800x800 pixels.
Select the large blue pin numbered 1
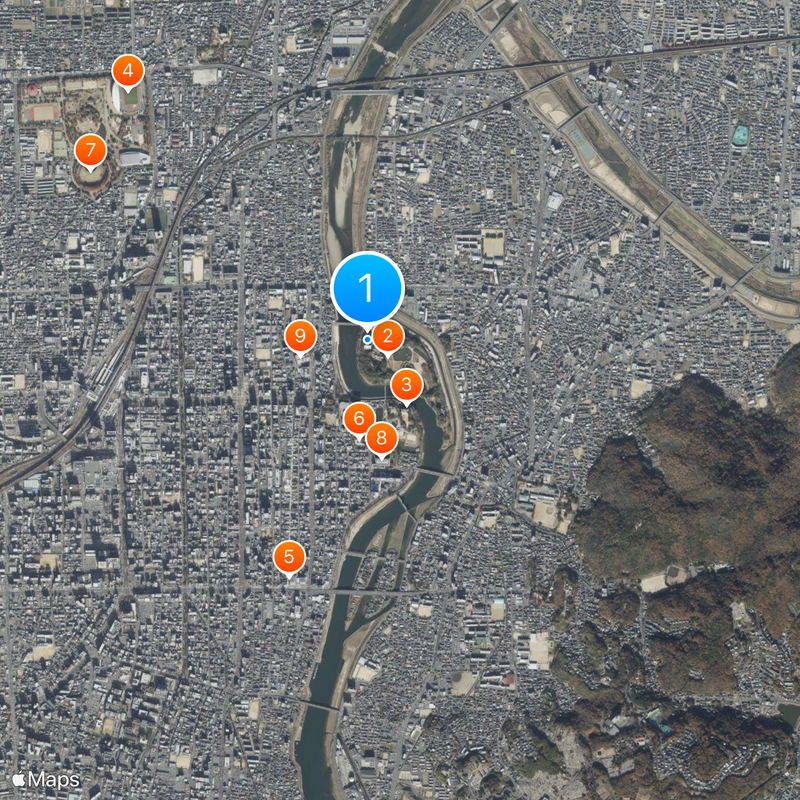(367, 288)
